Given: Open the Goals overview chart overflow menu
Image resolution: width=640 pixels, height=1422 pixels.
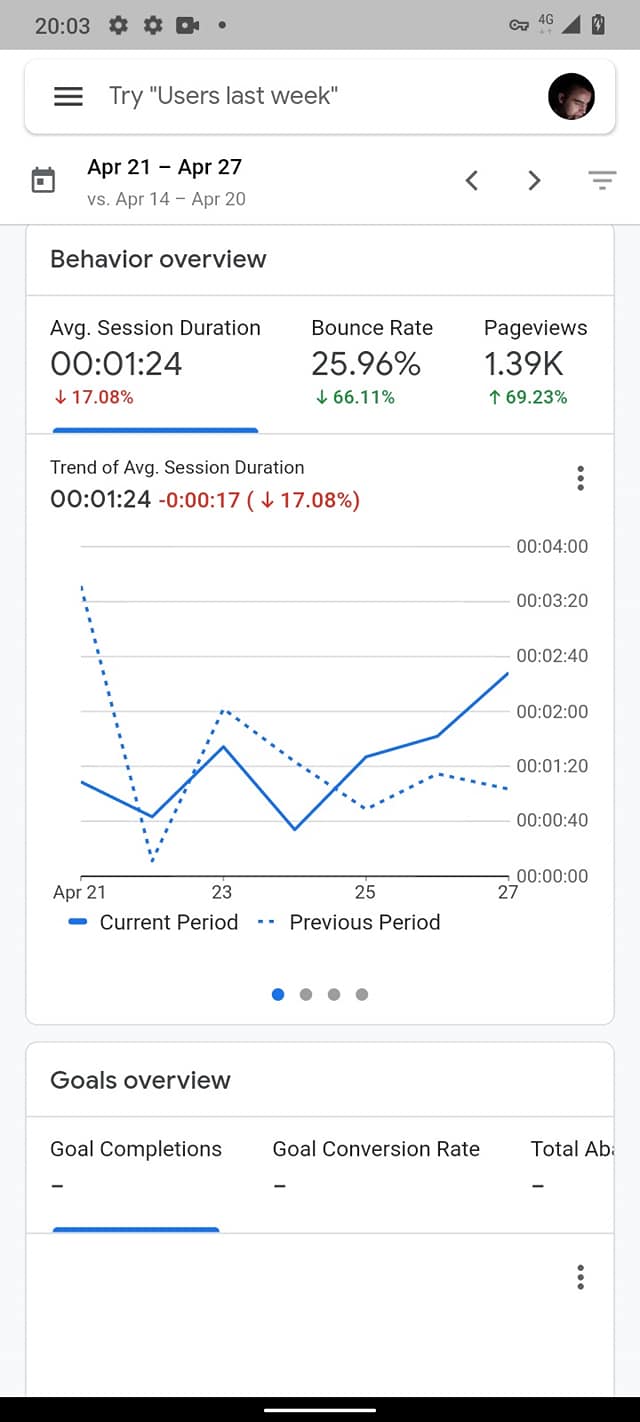Looking at the screenshot, I should [x=581, y=1277].
